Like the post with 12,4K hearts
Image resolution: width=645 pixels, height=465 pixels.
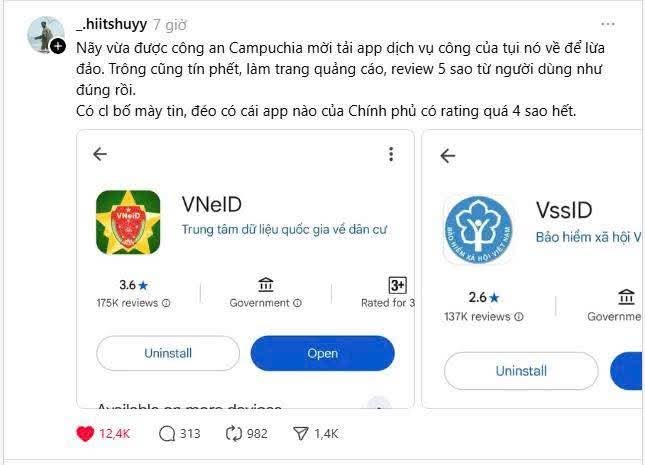(x=87, y=433)
